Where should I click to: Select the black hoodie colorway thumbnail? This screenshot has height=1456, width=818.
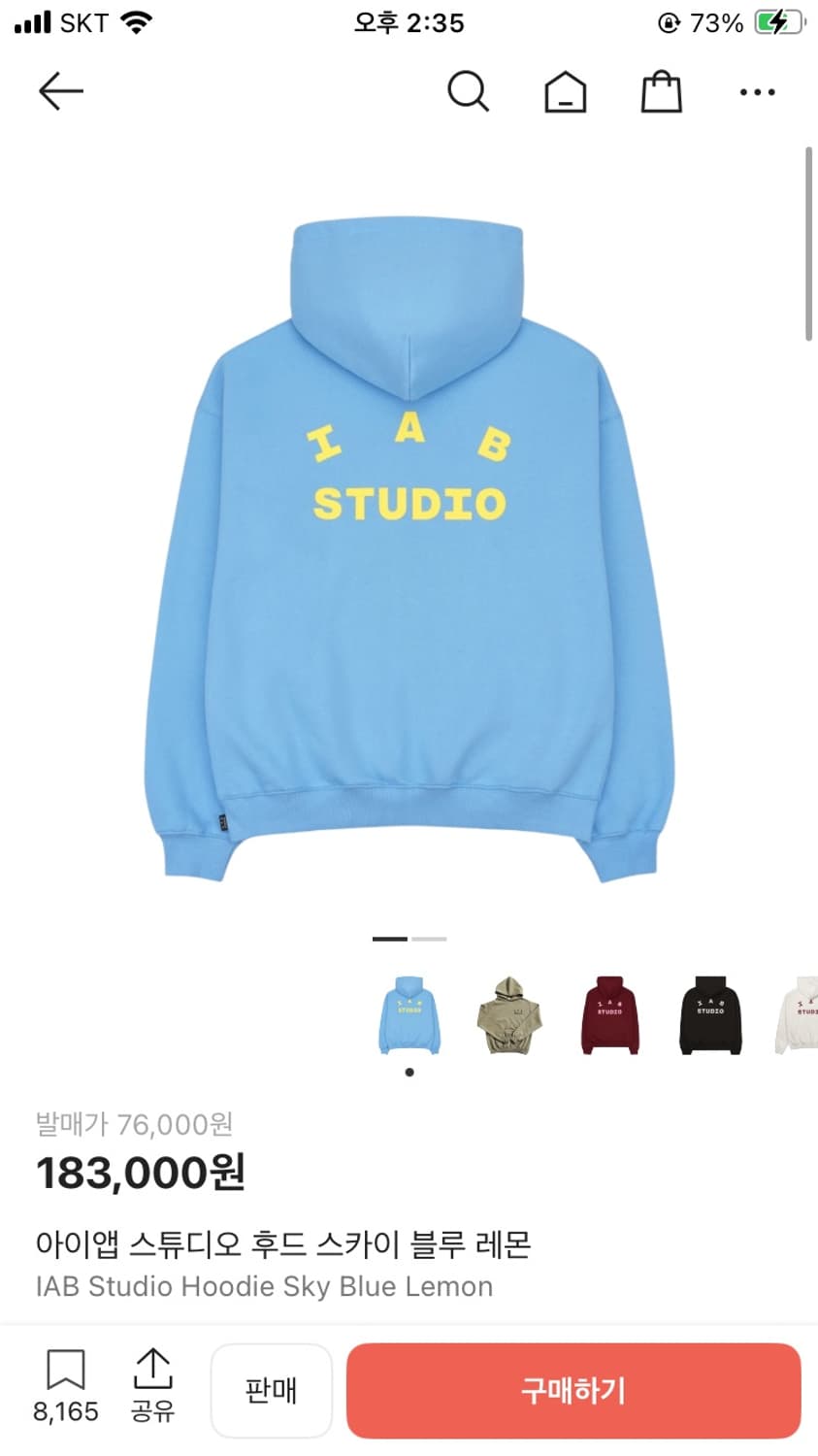(x=711, y=1014)
